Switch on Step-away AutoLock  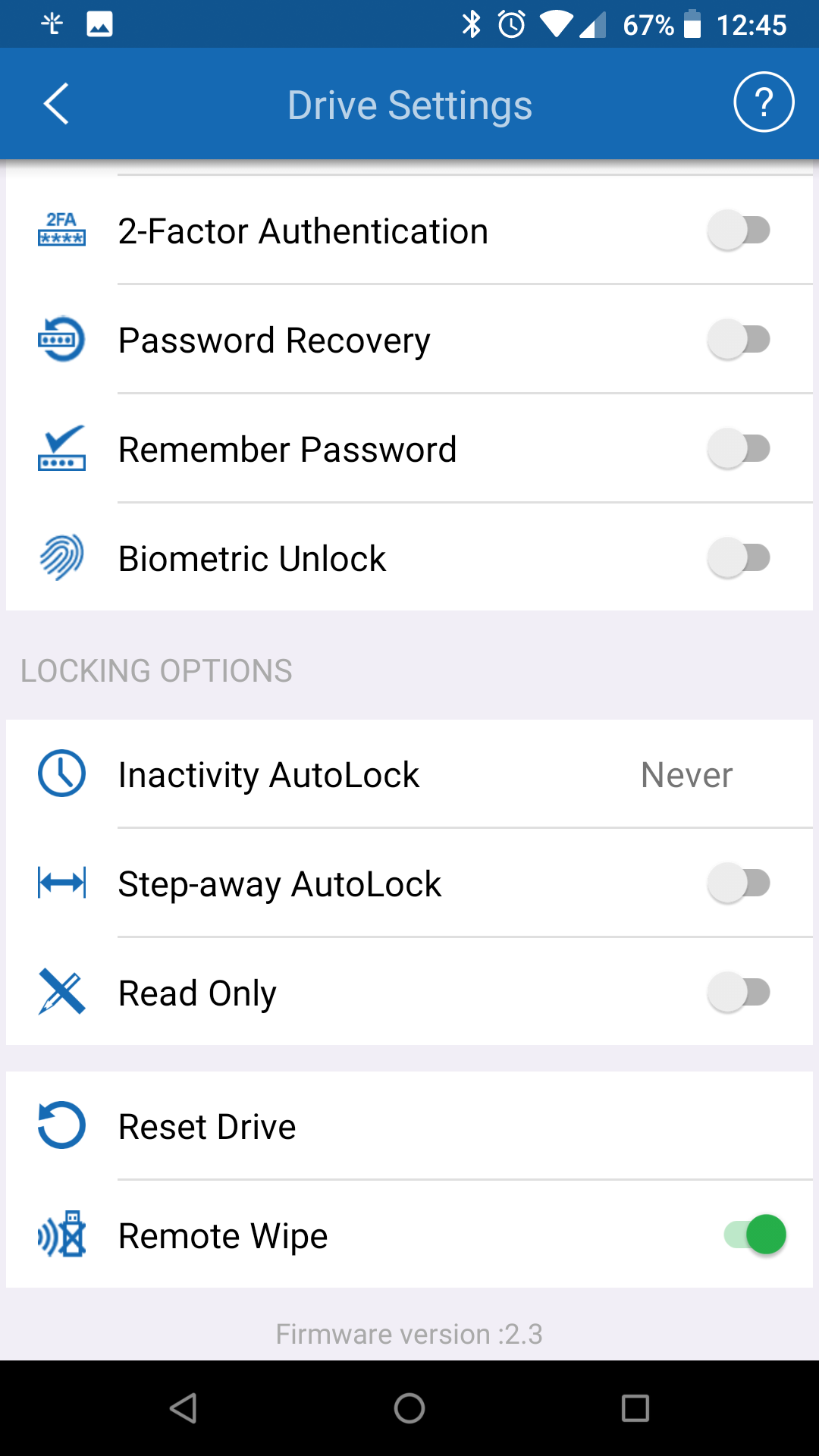click(739, 883)
